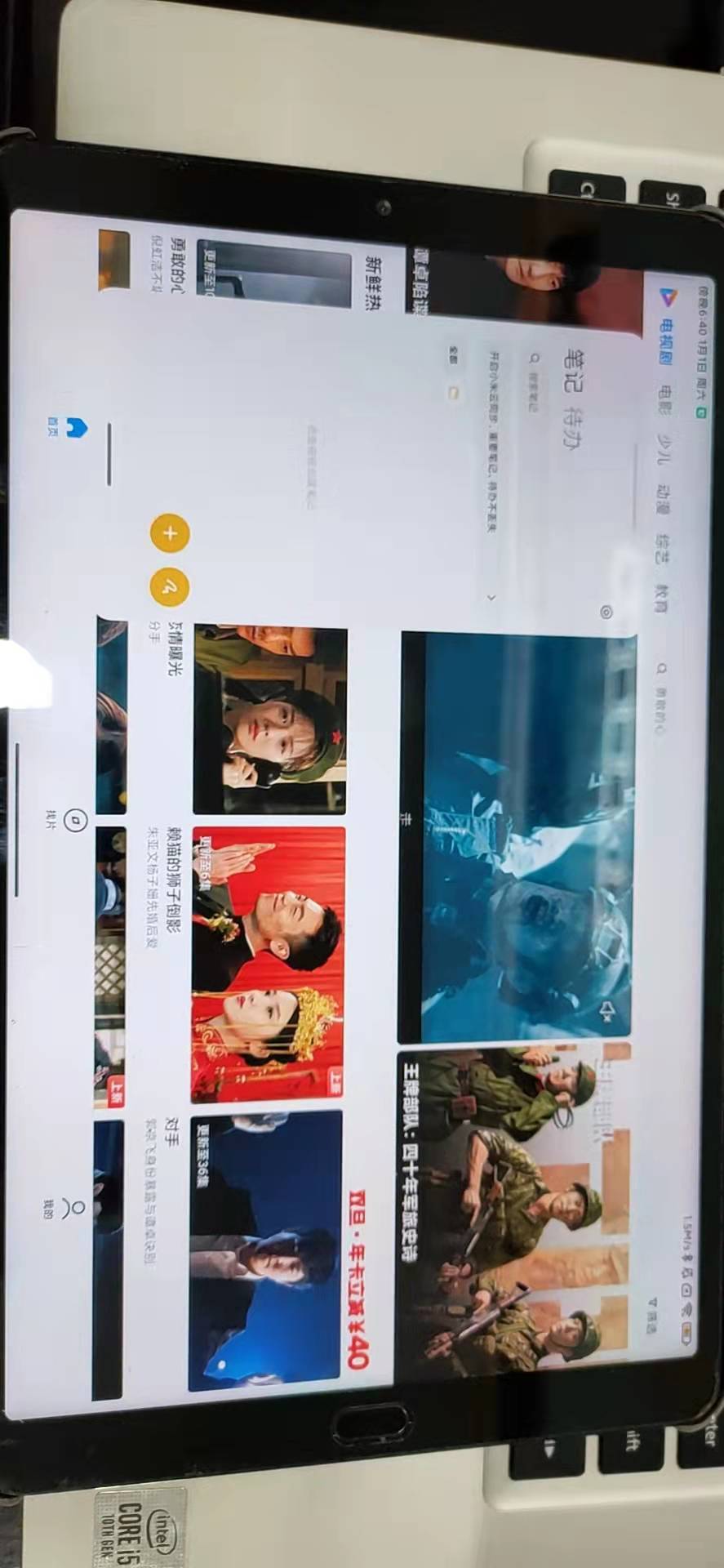
Task: Open the 赖猫的狮子倒影 show card
Action: [269, 964]
